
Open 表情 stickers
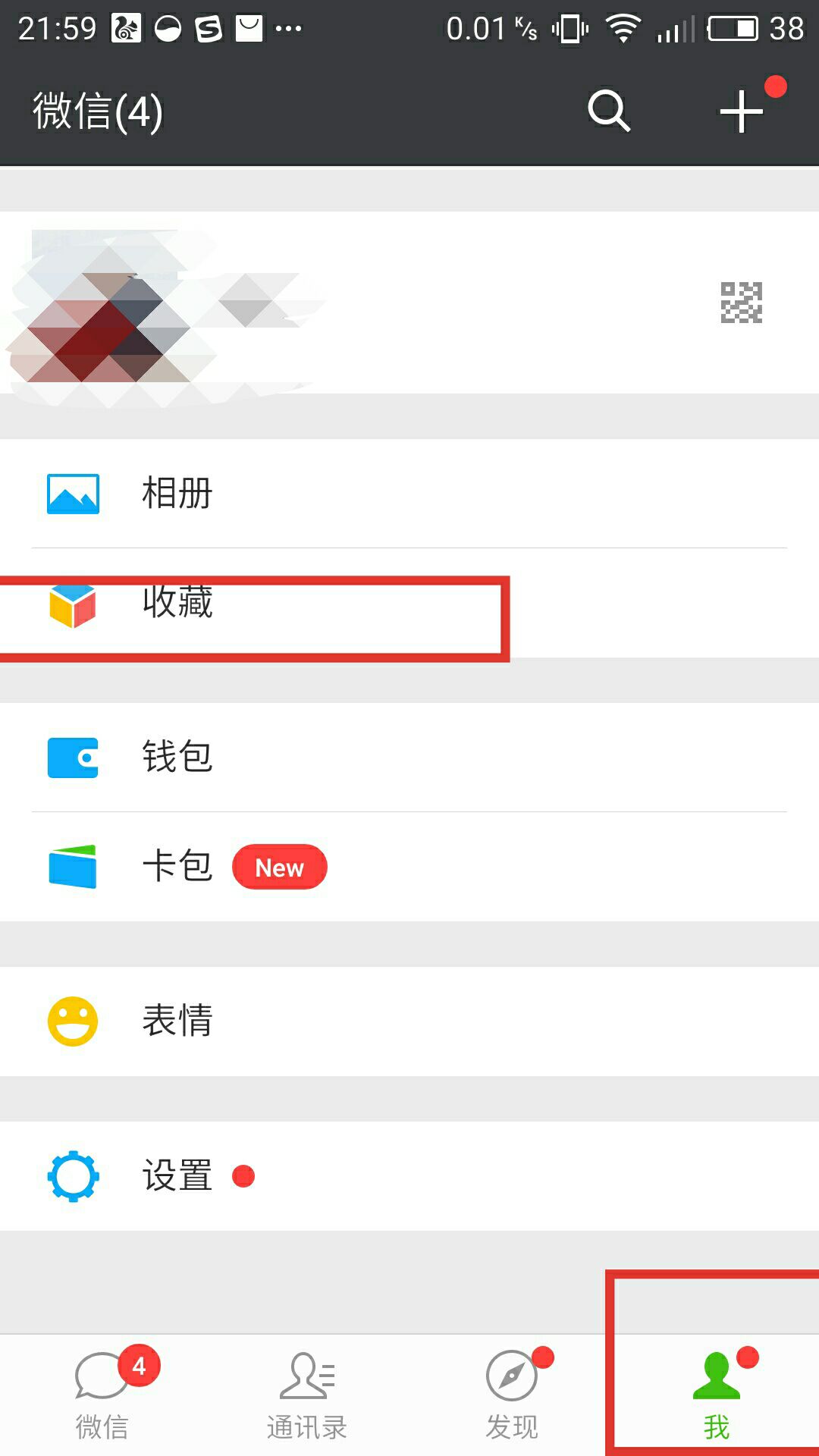409,1021
